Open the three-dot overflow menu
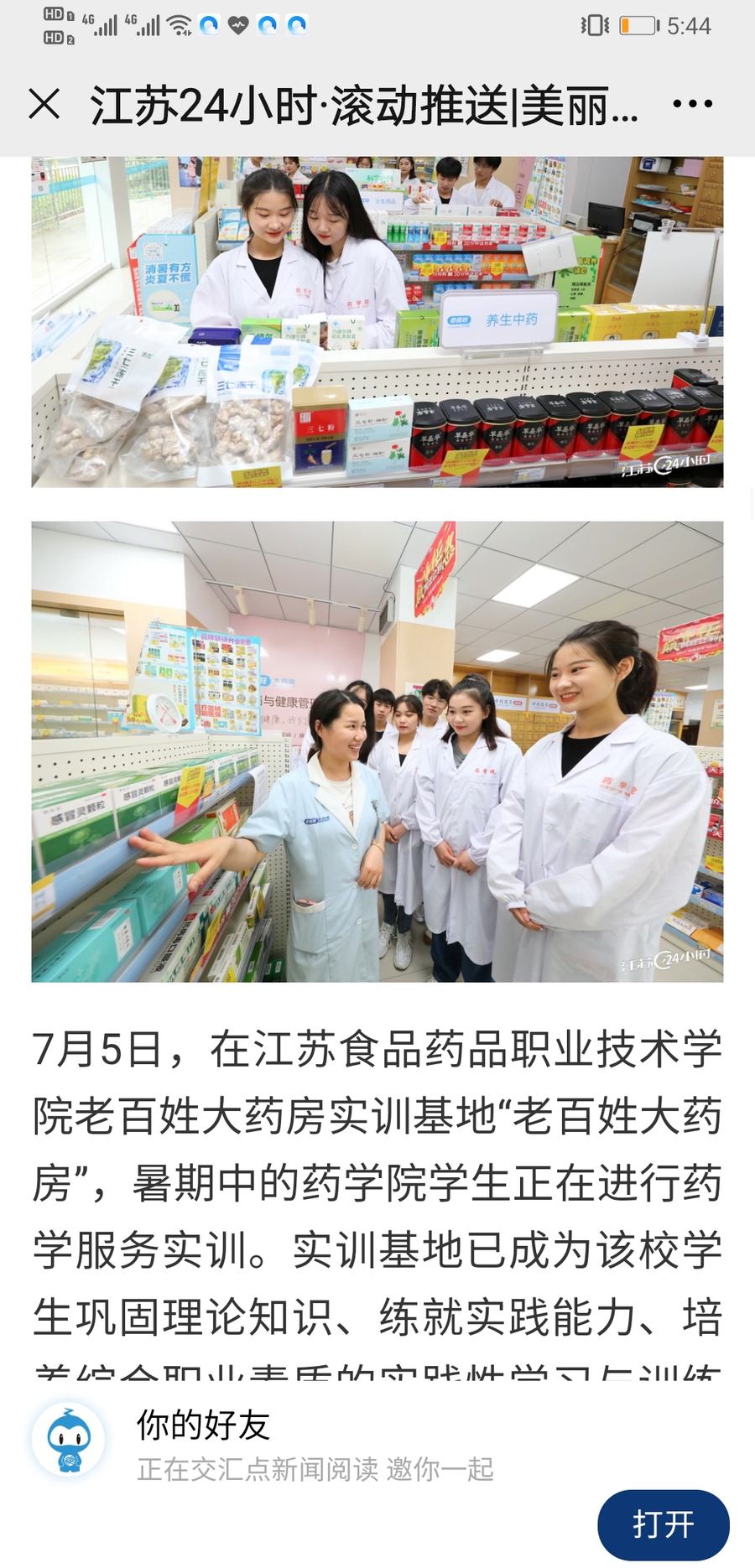 692,105
